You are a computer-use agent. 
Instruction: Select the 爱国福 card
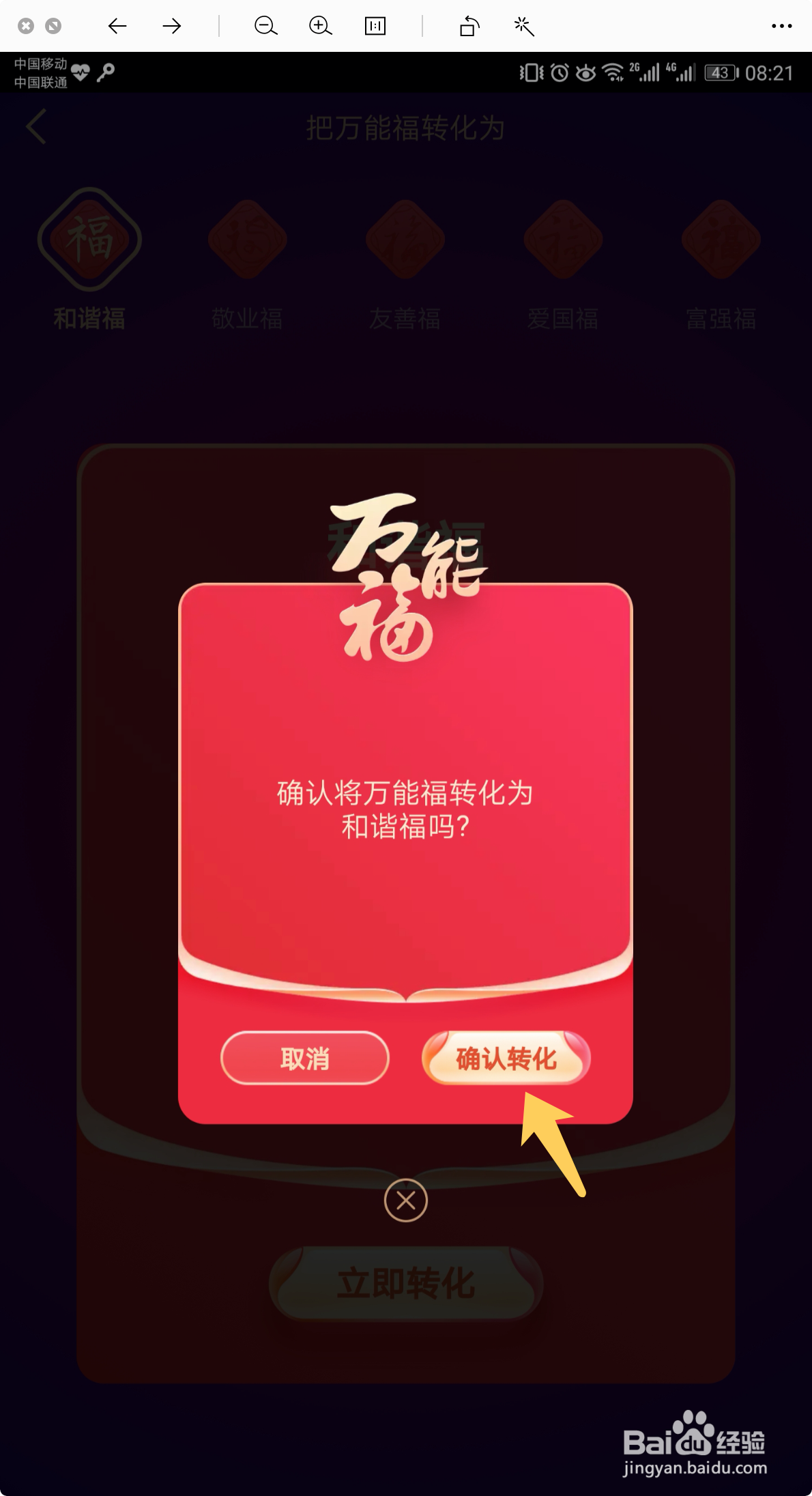click(x=563, y=240)
